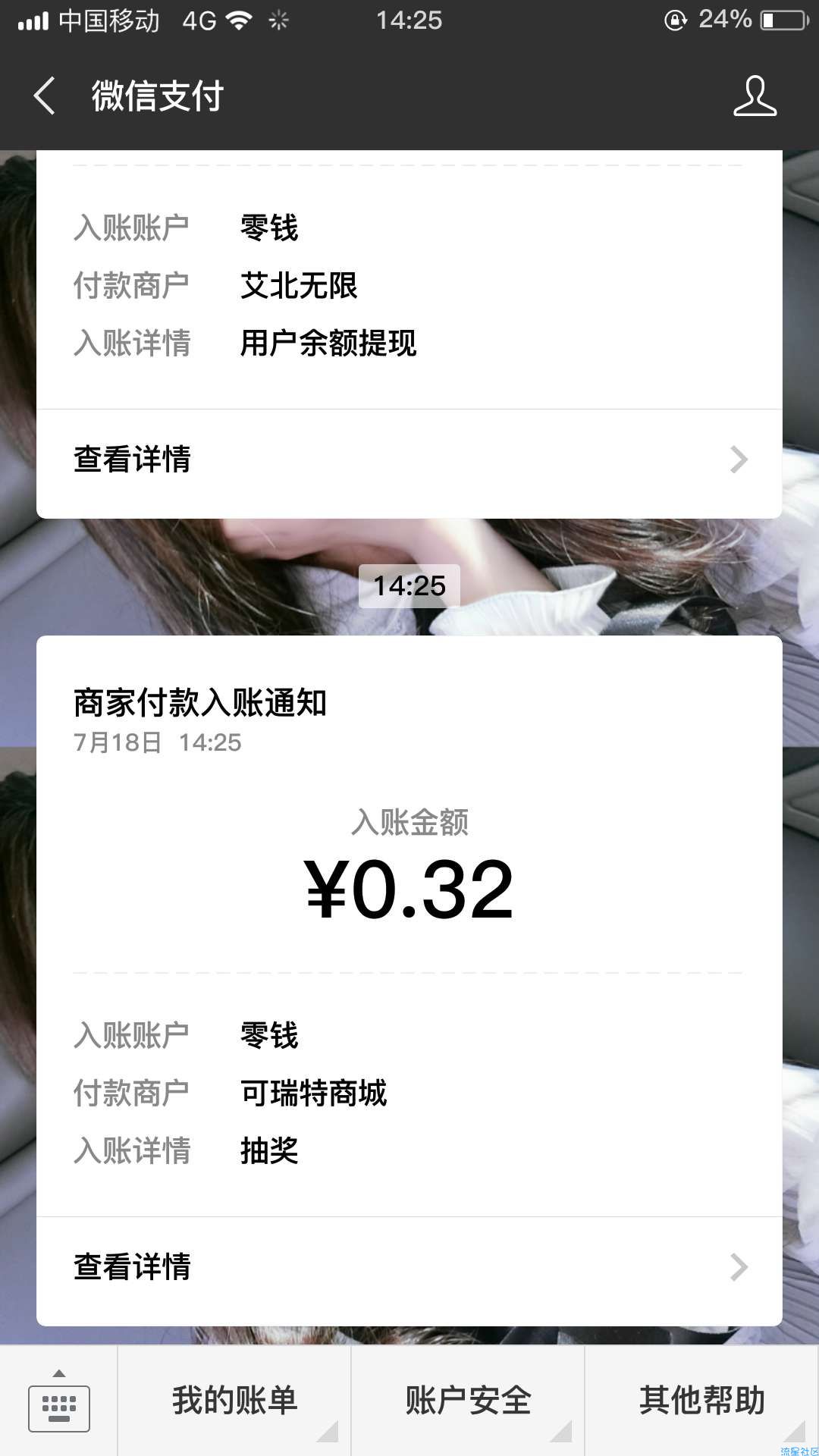Open the 其他帮助 menu
This screenshot has height=1456, width=819.
pyautogui.click(x=701, y=1401)
